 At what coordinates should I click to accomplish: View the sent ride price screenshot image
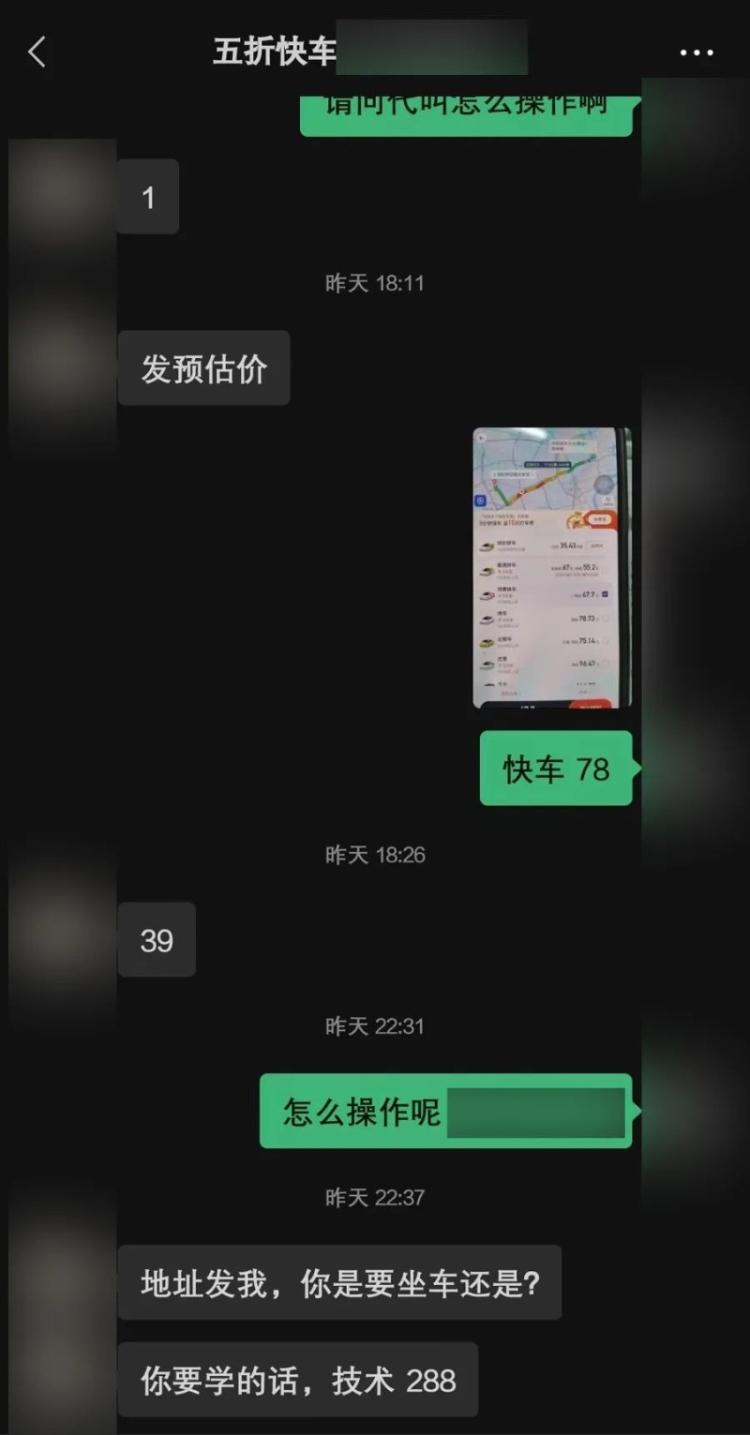tap(551, 568)
